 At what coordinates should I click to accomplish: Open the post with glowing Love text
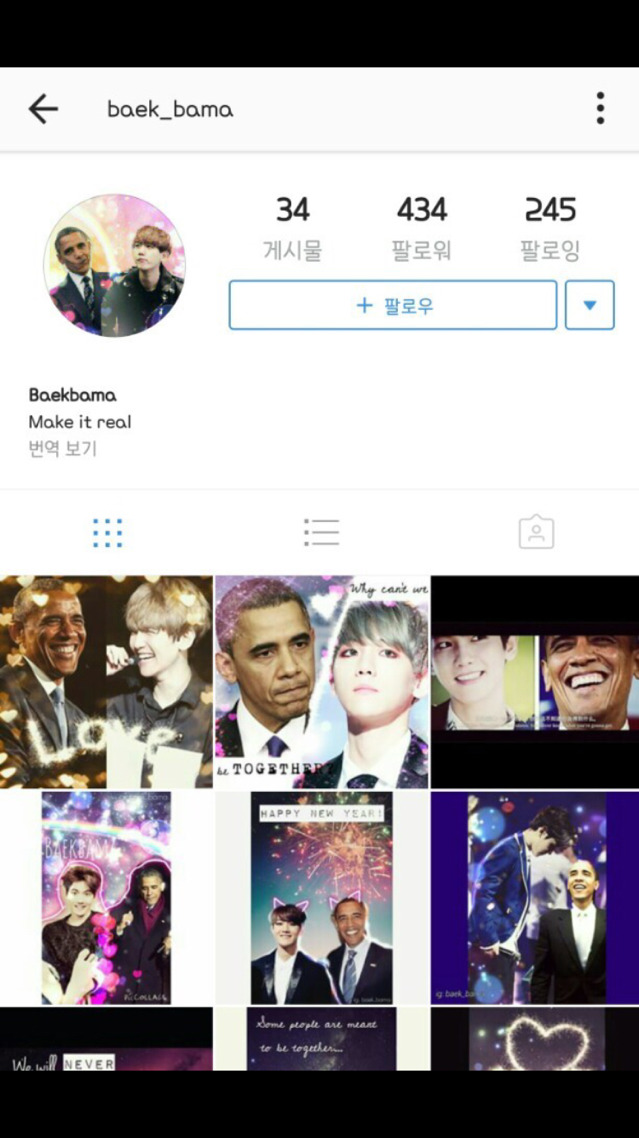tap(106, 681)
